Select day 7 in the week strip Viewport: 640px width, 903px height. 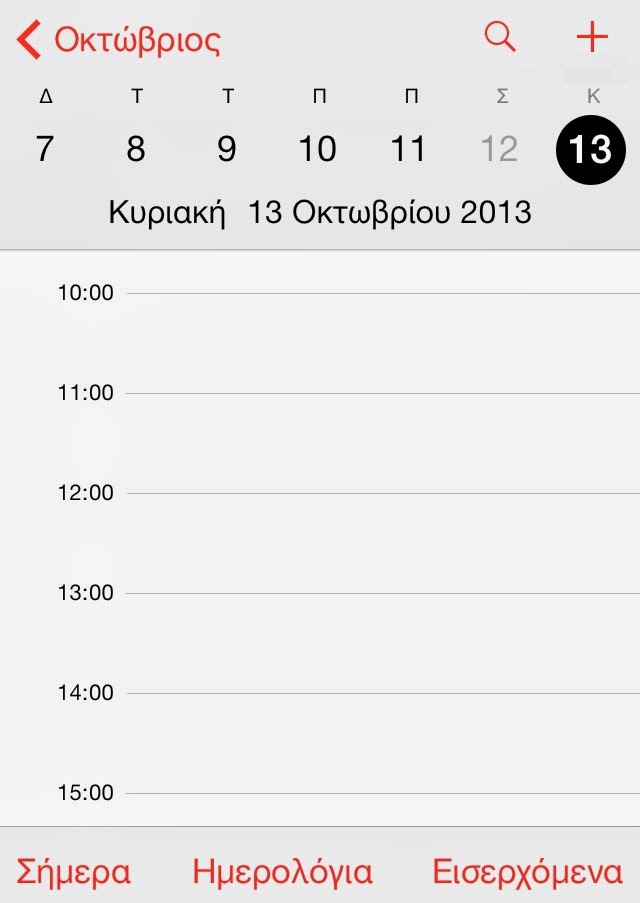coord(44,149)
